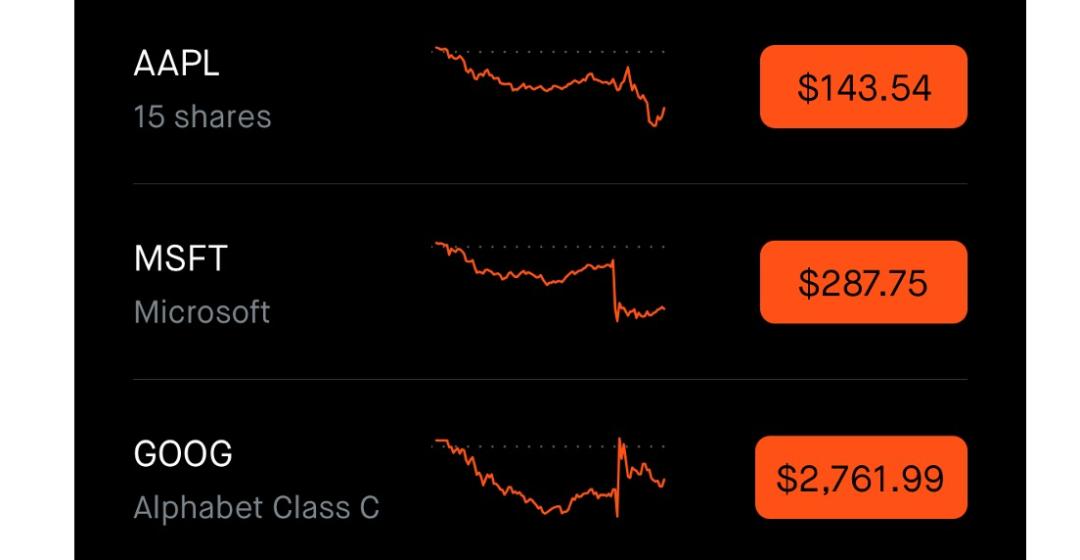
Task: Tap the $287.75 price button for MSFT
Action: (863, 282)
